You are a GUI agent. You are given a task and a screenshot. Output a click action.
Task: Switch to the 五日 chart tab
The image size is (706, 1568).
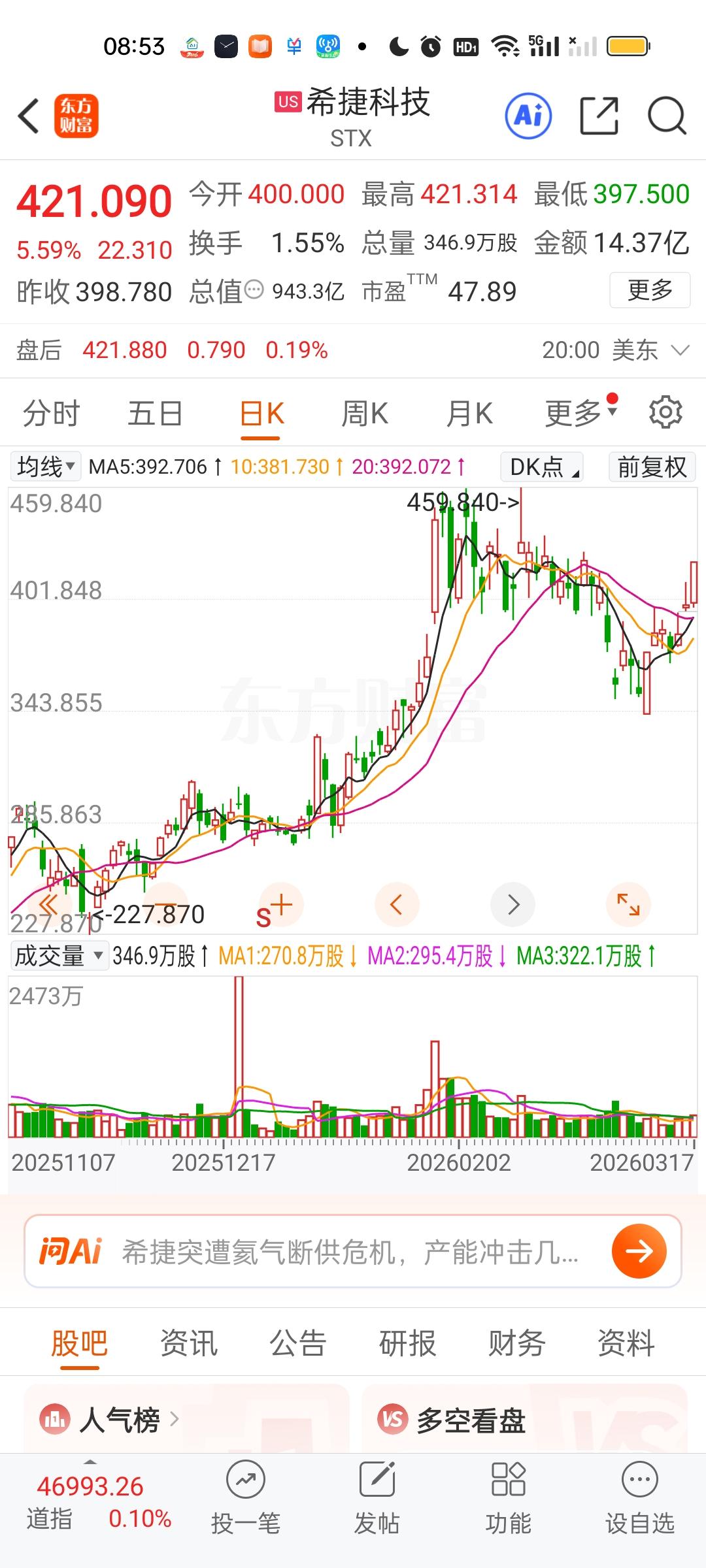(155, 414)
